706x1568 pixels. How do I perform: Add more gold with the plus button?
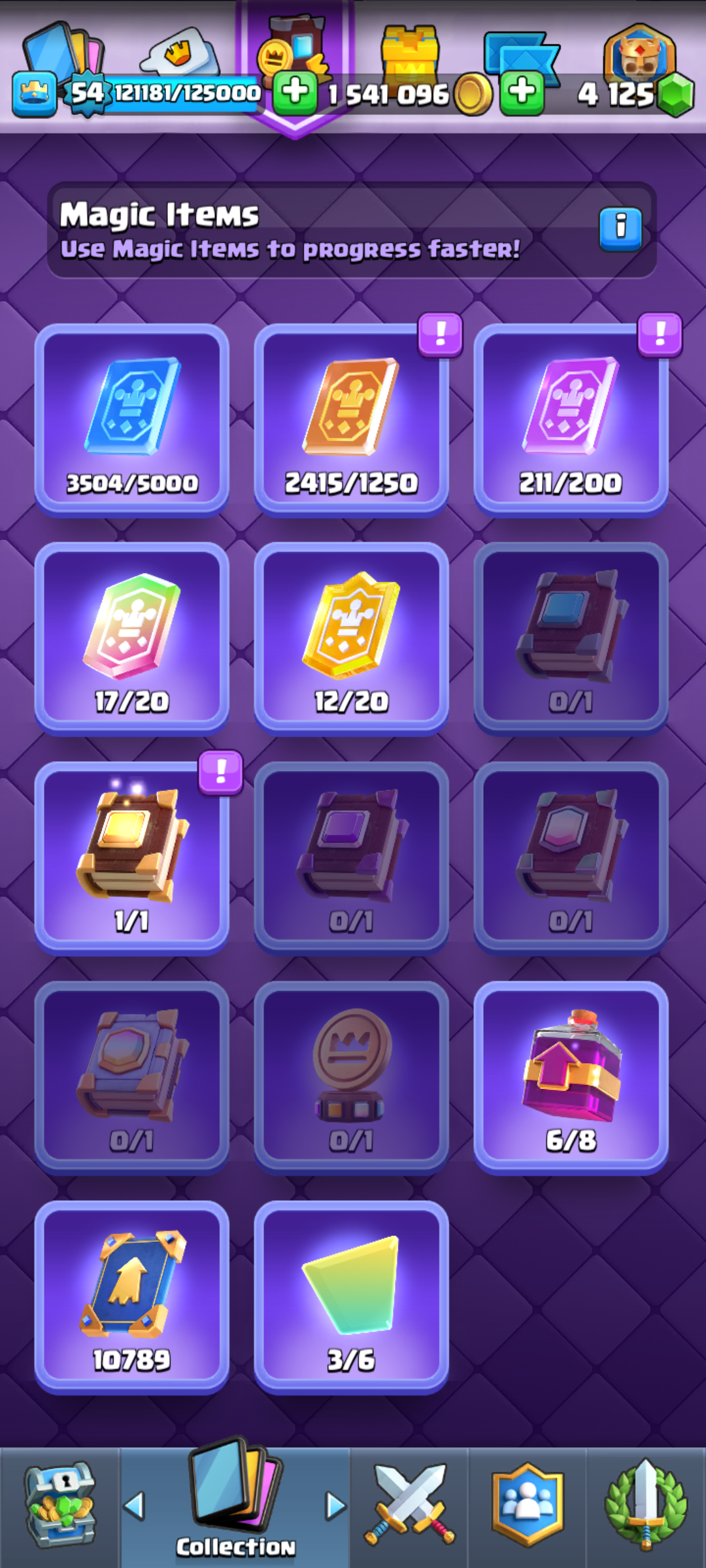(522, 93)
